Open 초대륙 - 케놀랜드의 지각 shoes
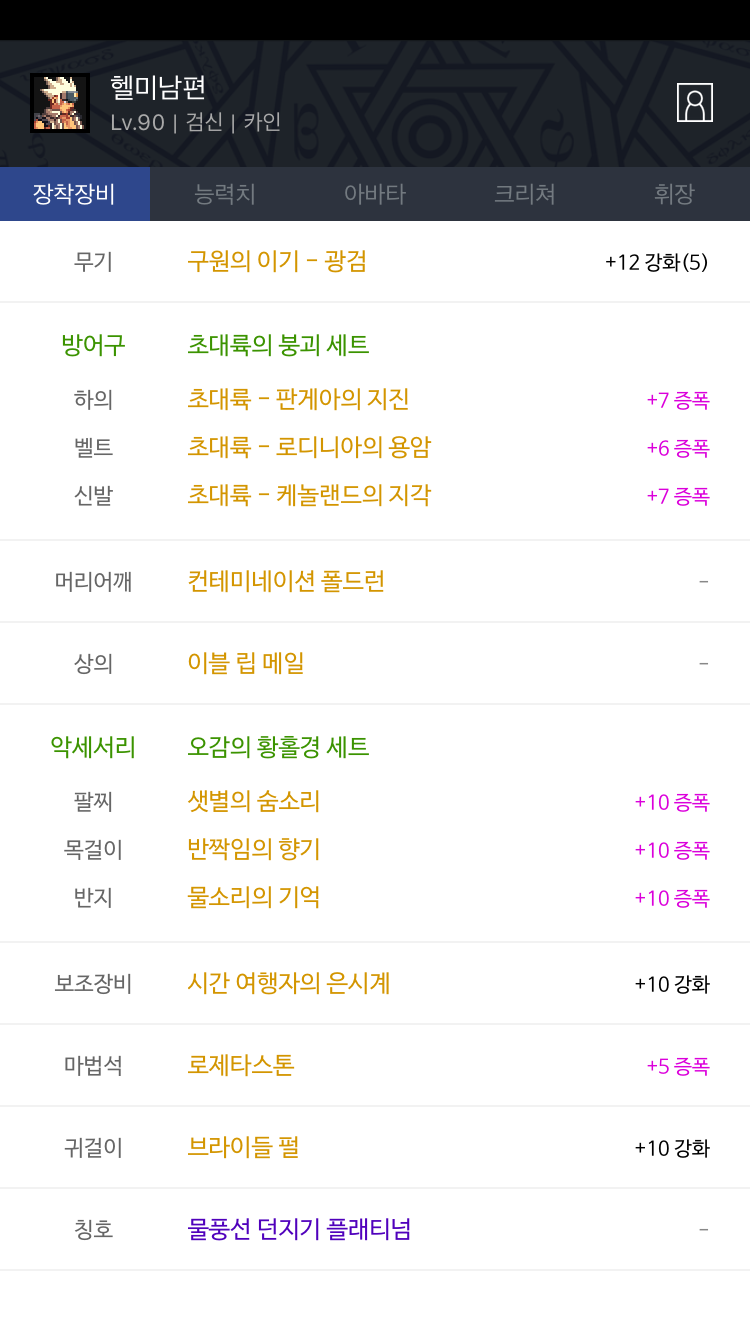 [x=309, y=495]
